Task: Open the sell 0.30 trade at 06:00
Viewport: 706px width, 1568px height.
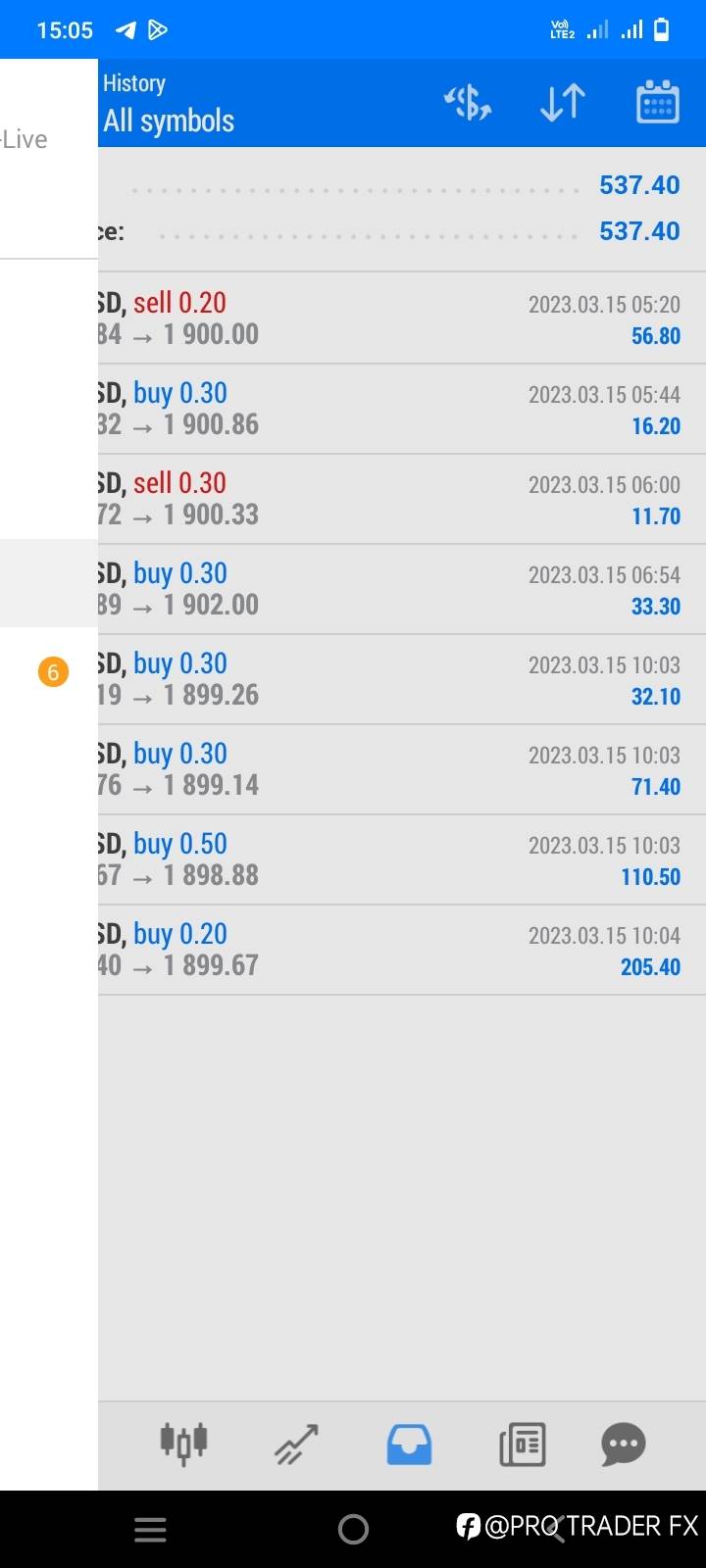Action: [x=402, y=499]
